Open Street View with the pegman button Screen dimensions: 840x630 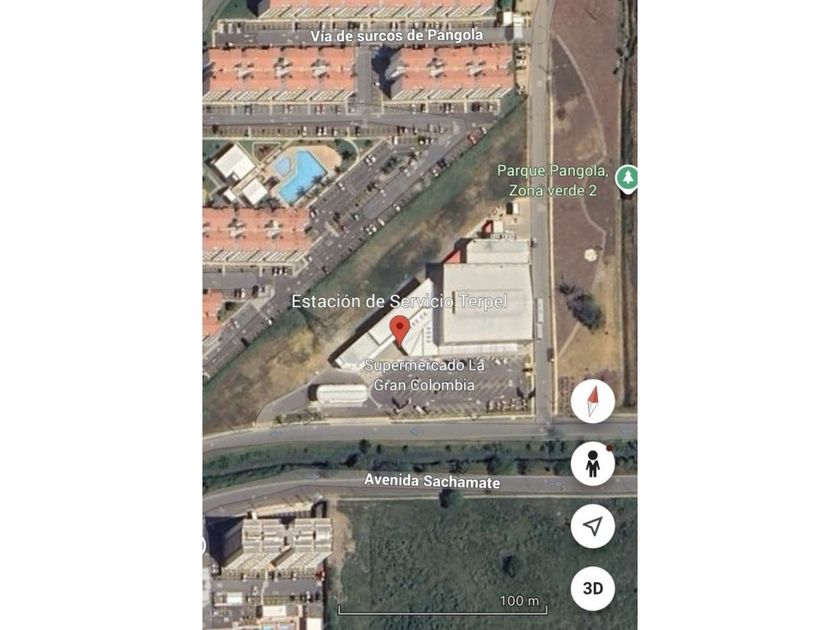(593, 464)
